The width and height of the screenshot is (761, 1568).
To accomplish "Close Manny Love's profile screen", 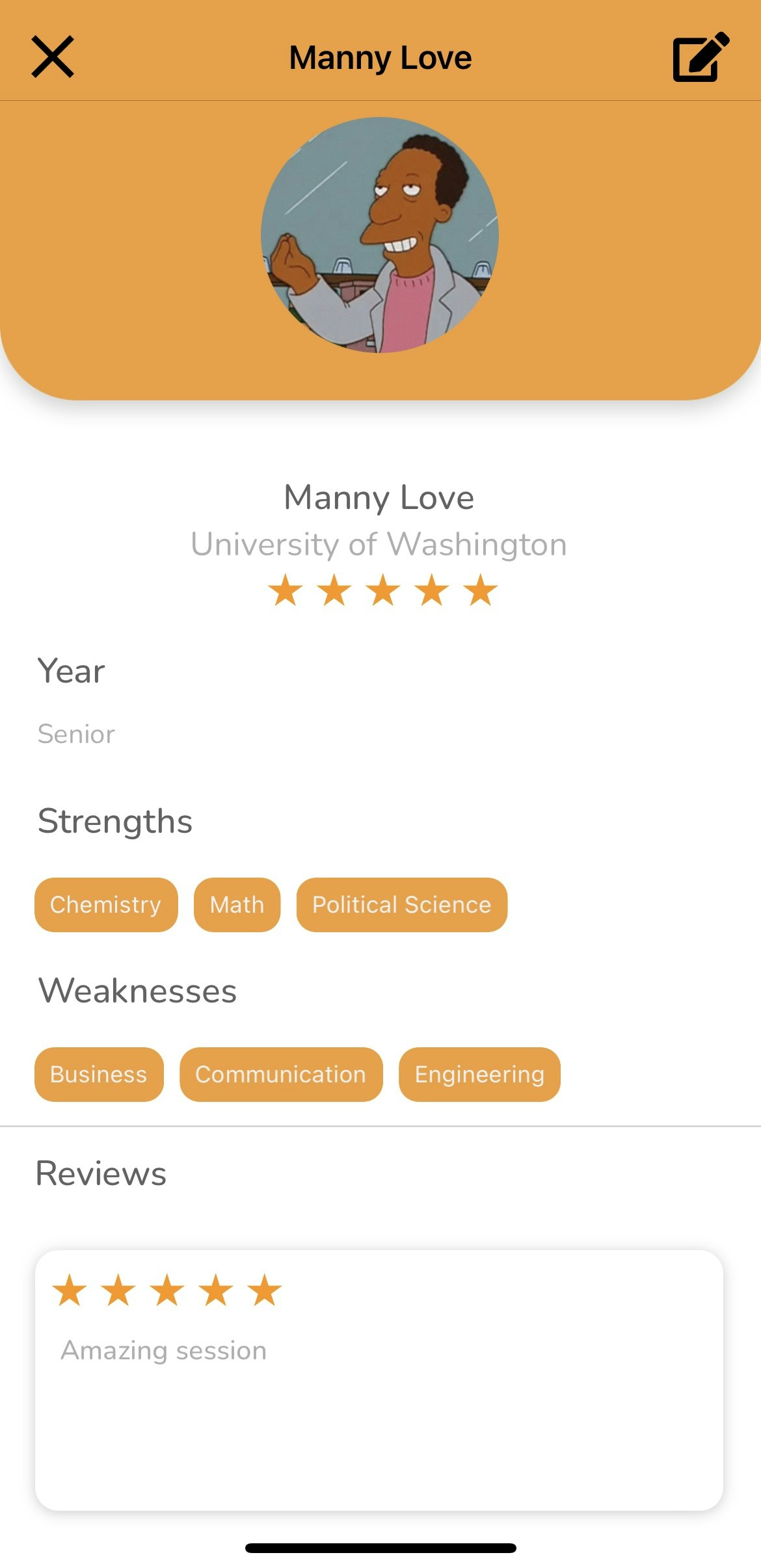I will tap(53, 57).
